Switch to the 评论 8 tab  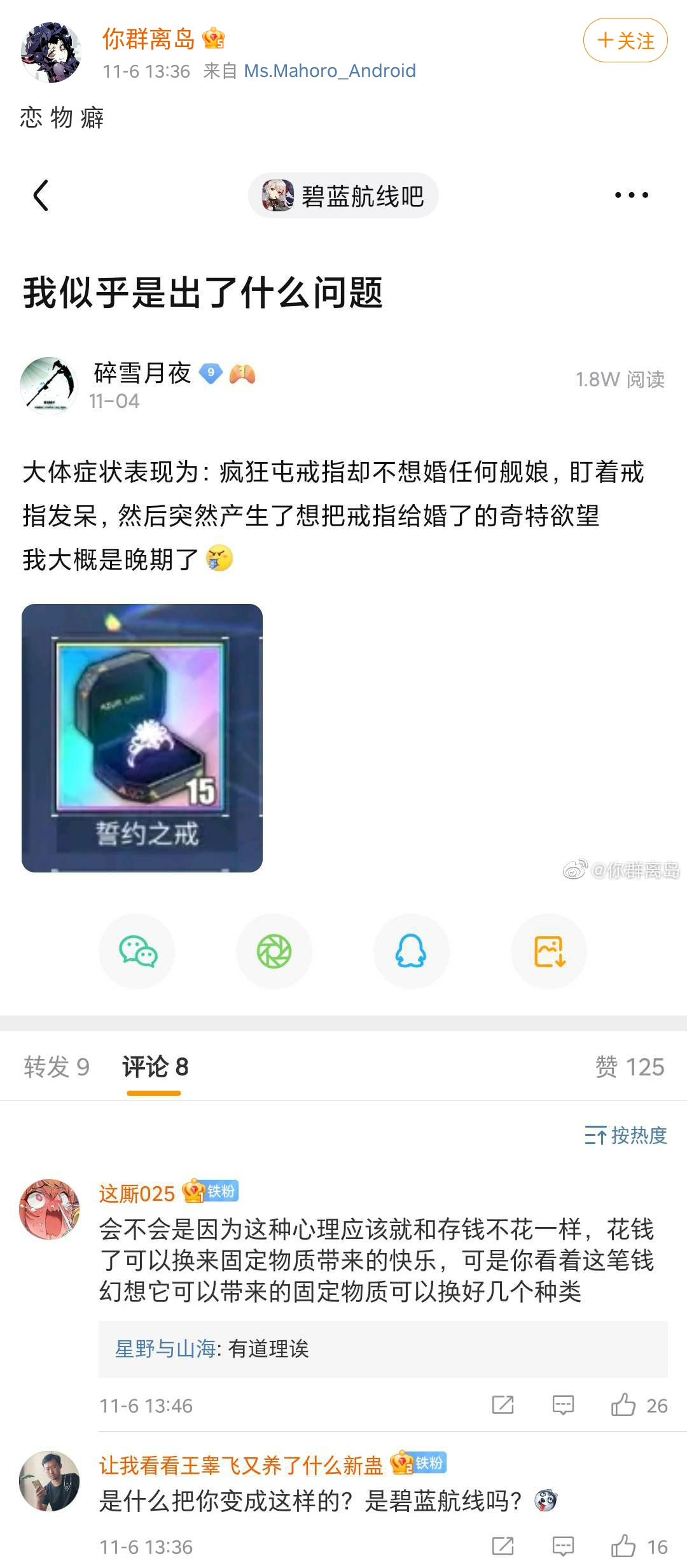[155, 1067]
